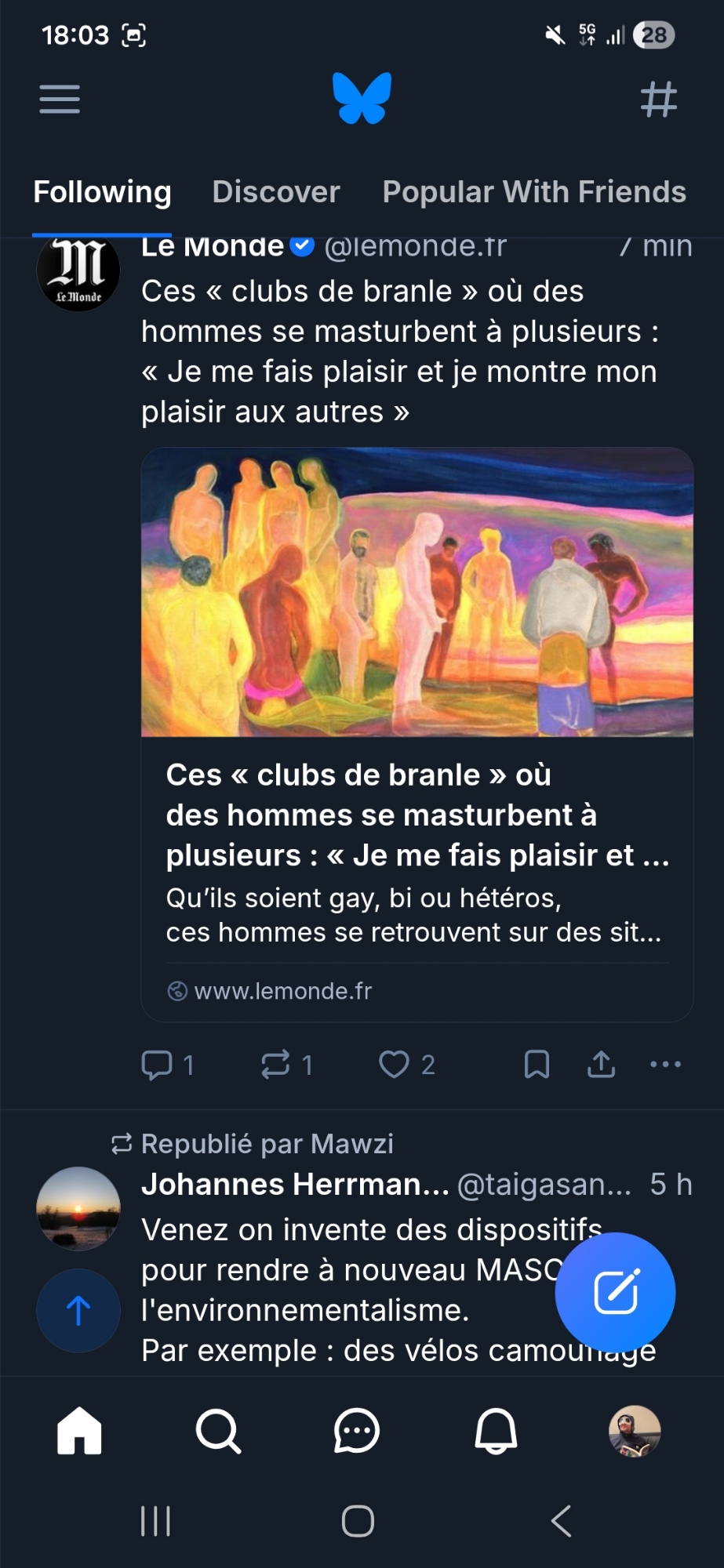Open more options on Le Monde's post
This screenshot has width=724, height=1568.
[665, 1065]
